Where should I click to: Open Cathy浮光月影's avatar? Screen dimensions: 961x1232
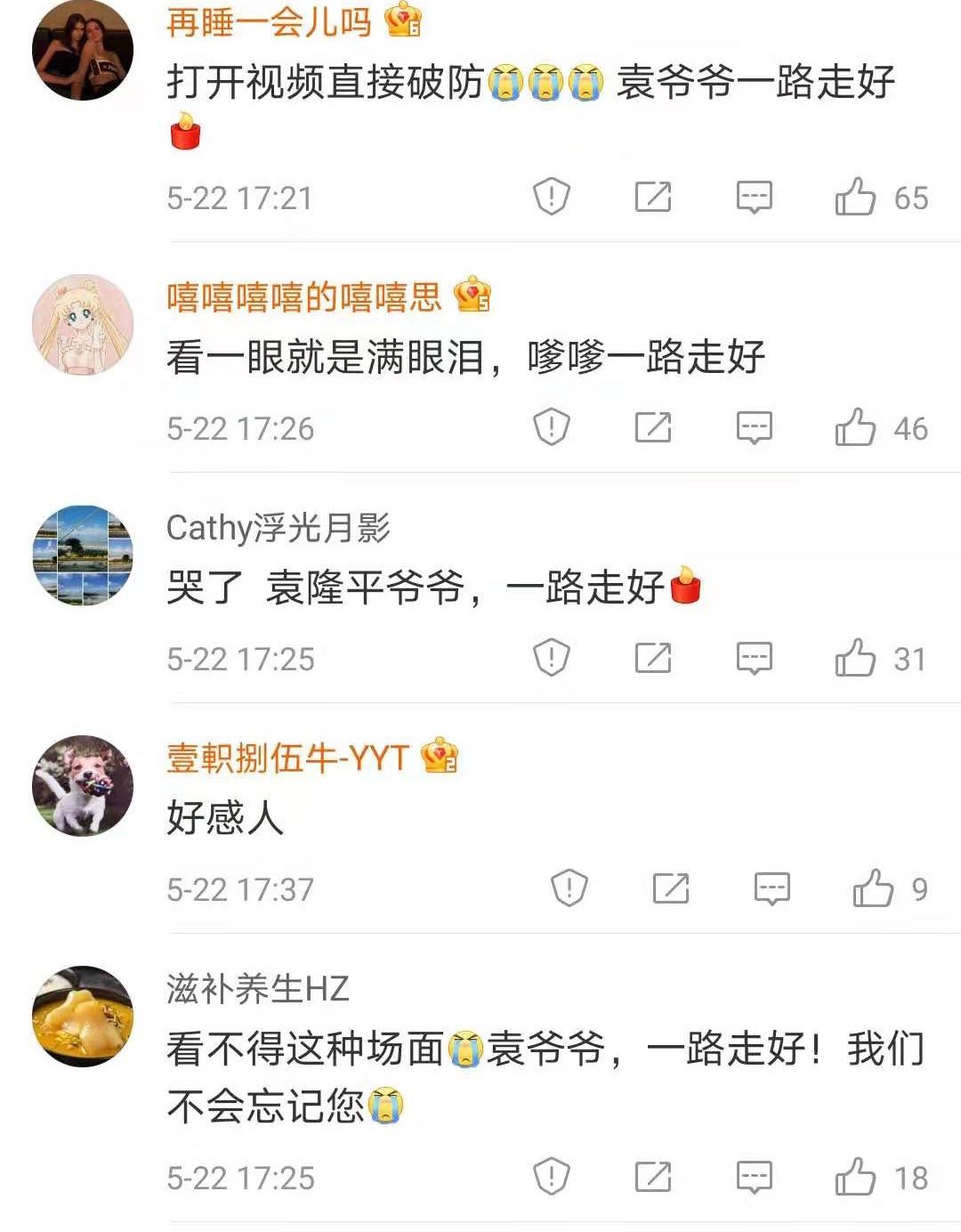(x=83, y=555)
